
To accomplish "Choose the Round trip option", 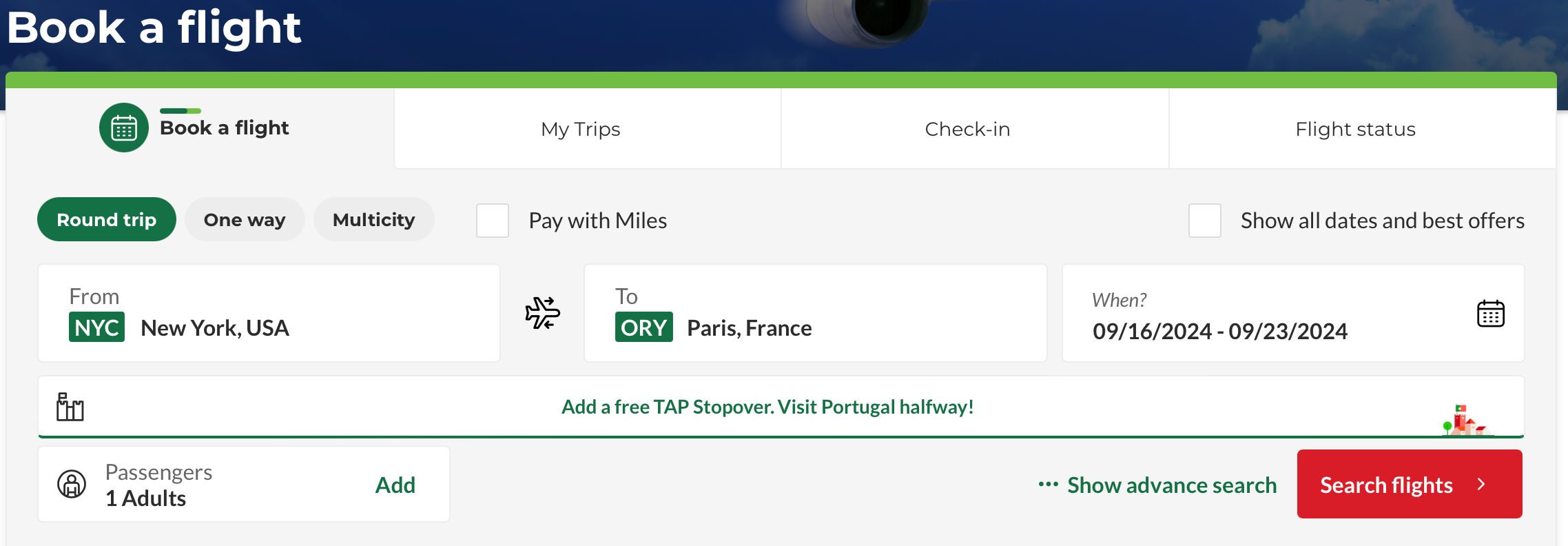I will pyautogui.click(x=107, y=220).
